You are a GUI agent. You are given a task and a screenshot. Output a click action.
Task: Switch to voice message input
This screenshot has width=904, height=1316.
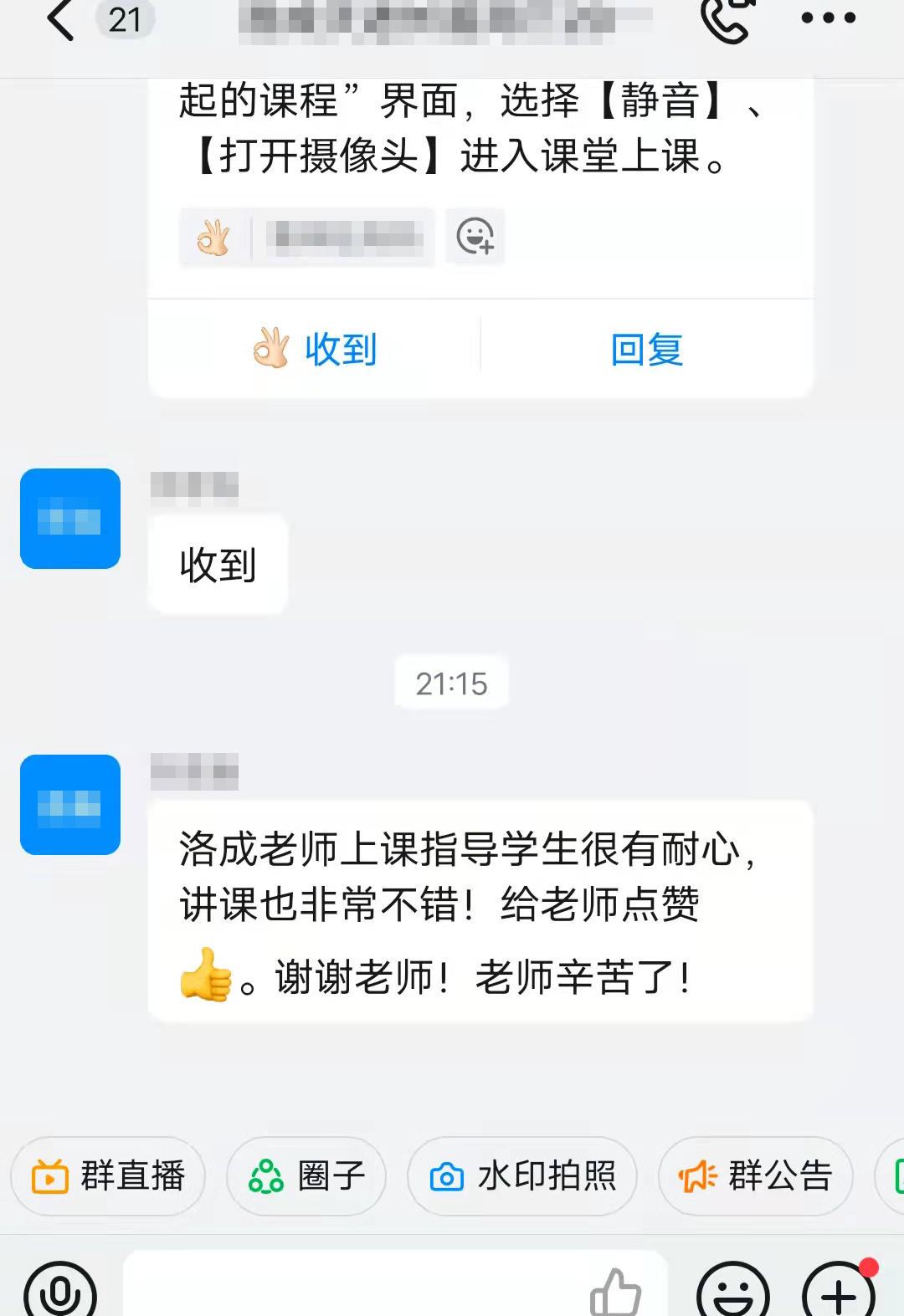click(60, 1293)
